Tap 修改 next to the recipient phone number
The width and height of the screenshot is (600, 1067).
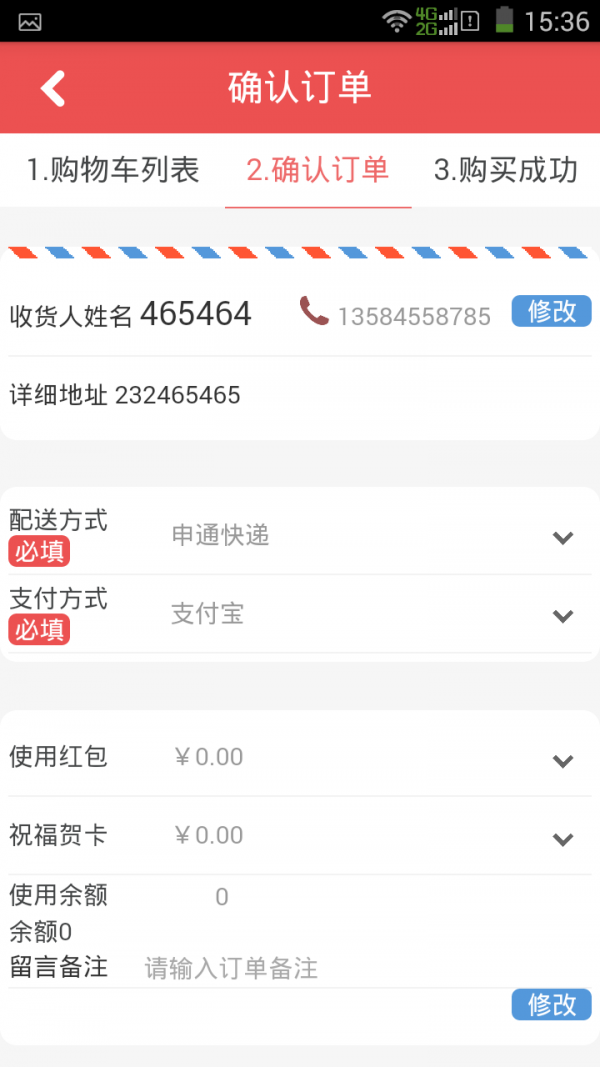pyautogui.click(x=551, y=311)
